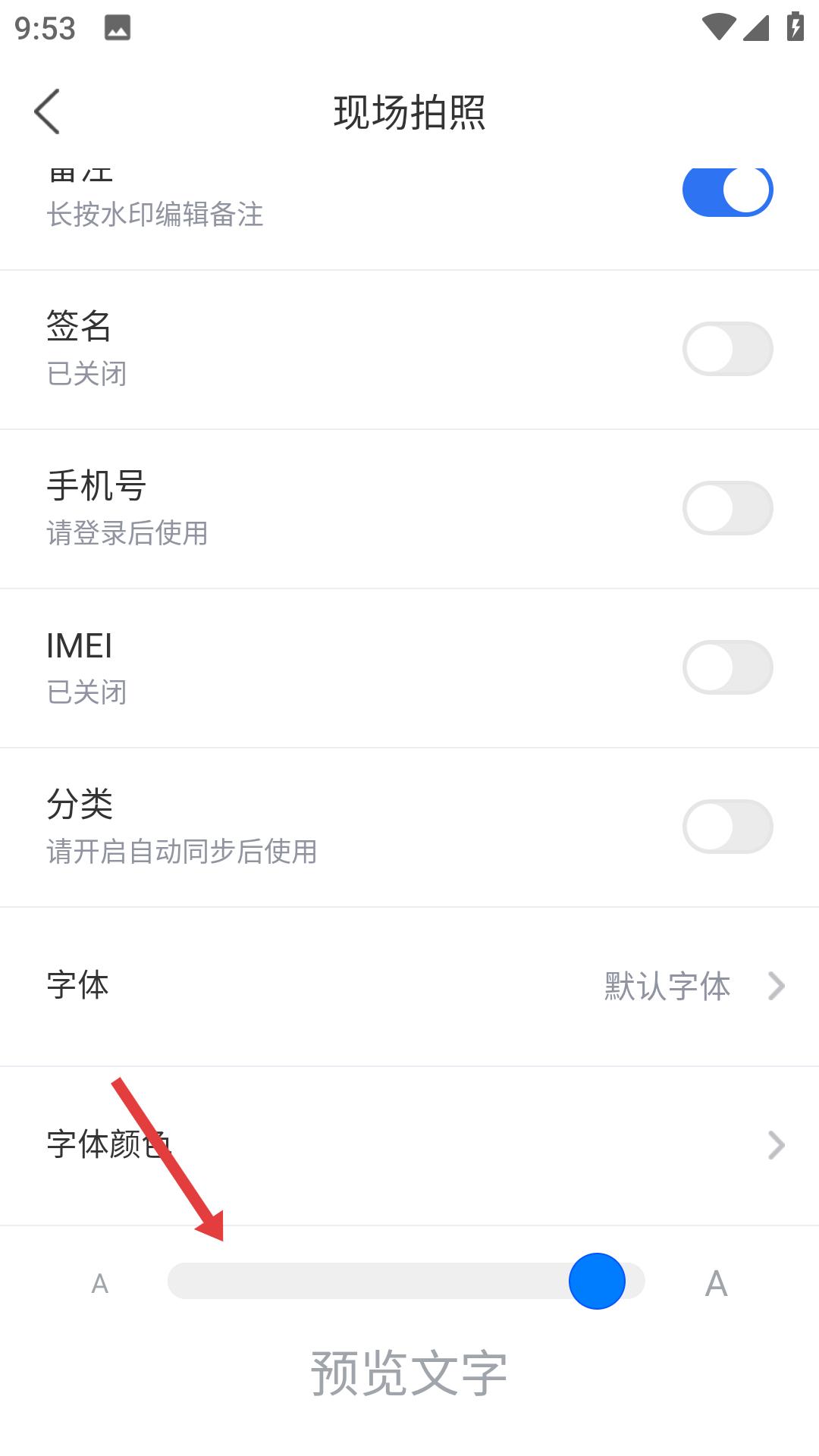
Task: Disable the 备注 watermark toggle
Action: pos(726,190)
